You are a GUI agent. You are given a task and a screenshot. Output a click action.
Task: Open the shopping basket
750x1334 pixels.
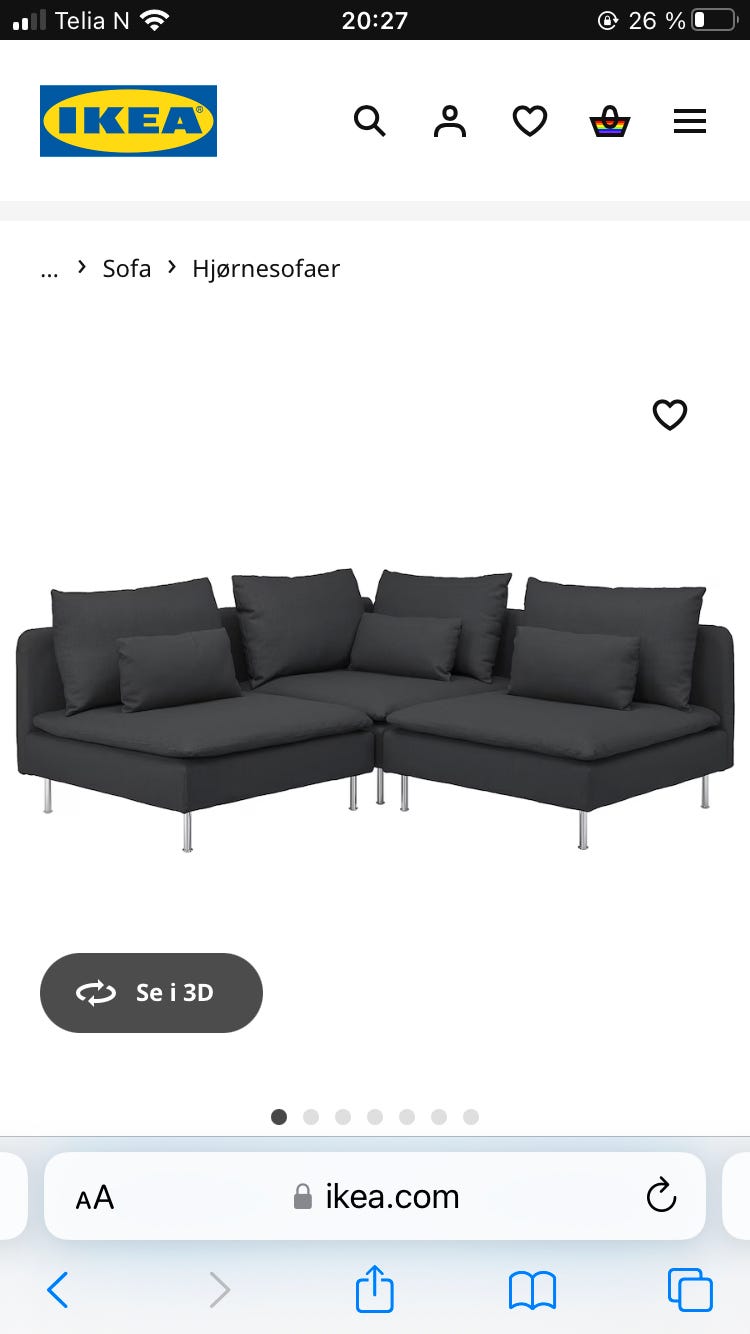(x=610, y=122)
